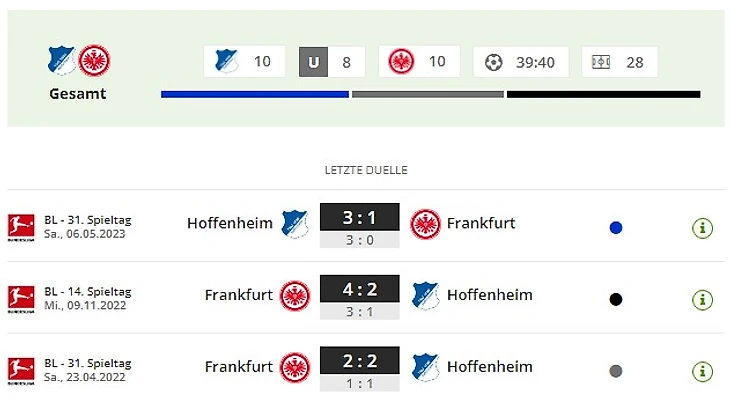Image resolution: width=730 pixels, height=403 pixels.
Task: Open match info for the 09.11.2022 game
Action: (x=702, y=299)
